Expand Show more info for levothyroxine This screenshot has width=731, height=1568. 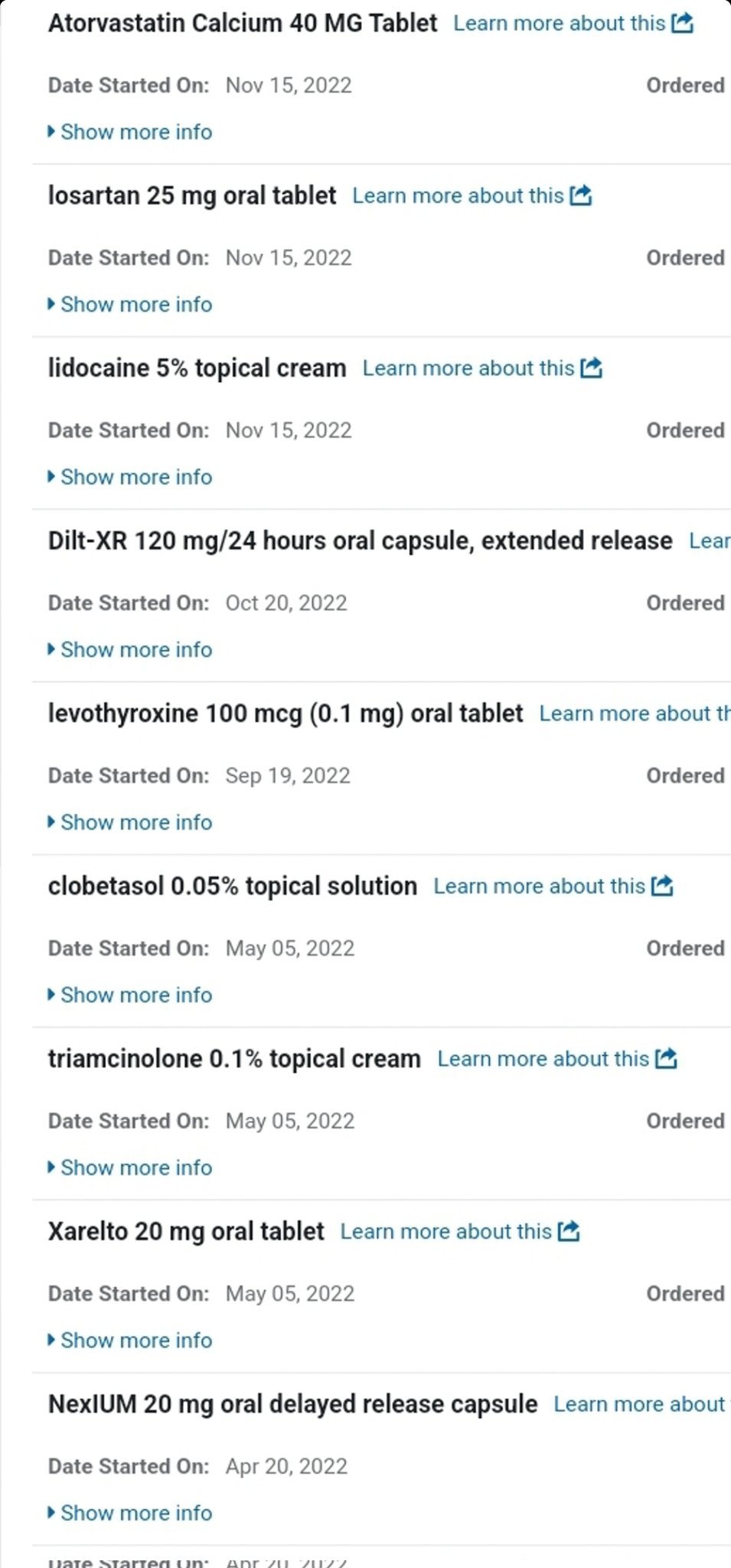(x=130, y=822)
